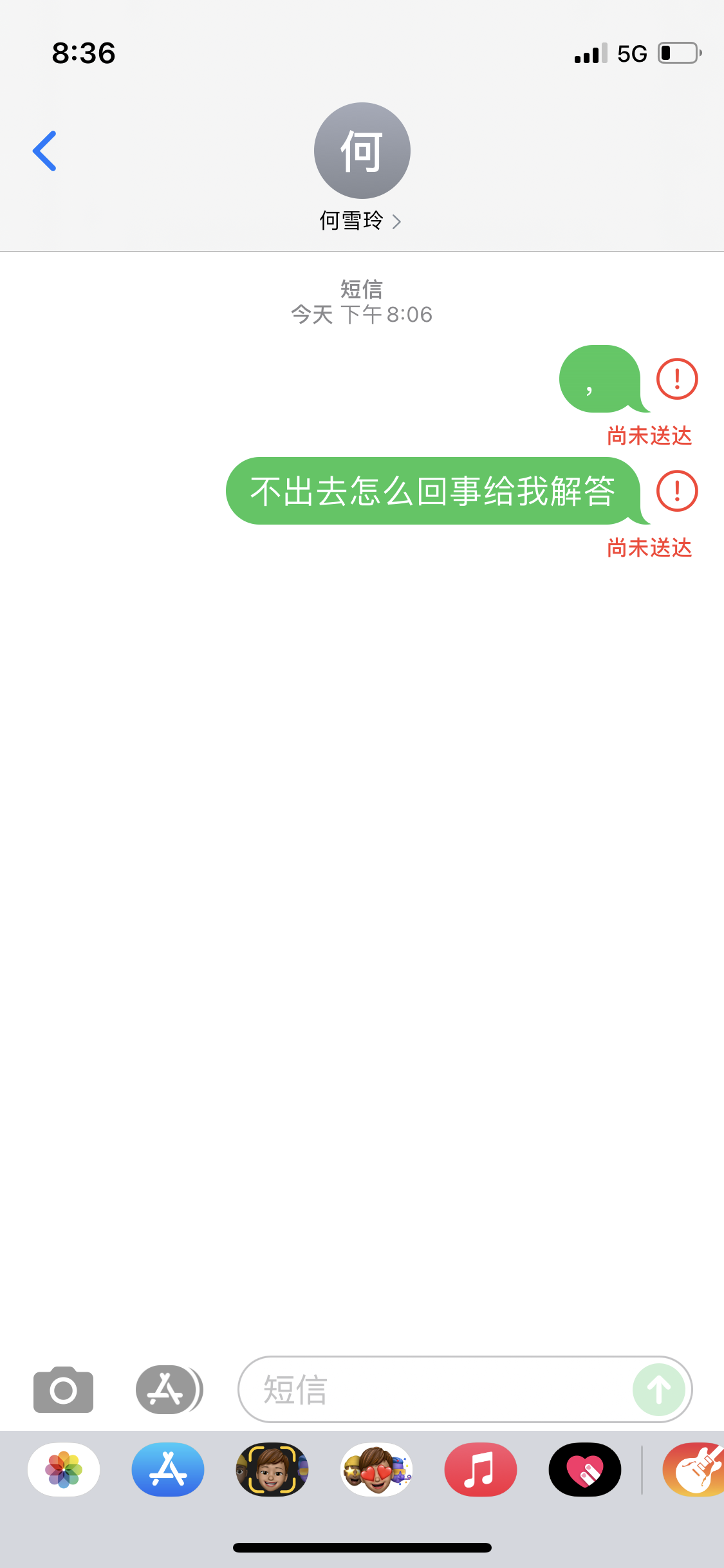Viewport: 724px width, 1568px height.
Task: Open the Photos app in the drawer
Action: pos(64,1470)
